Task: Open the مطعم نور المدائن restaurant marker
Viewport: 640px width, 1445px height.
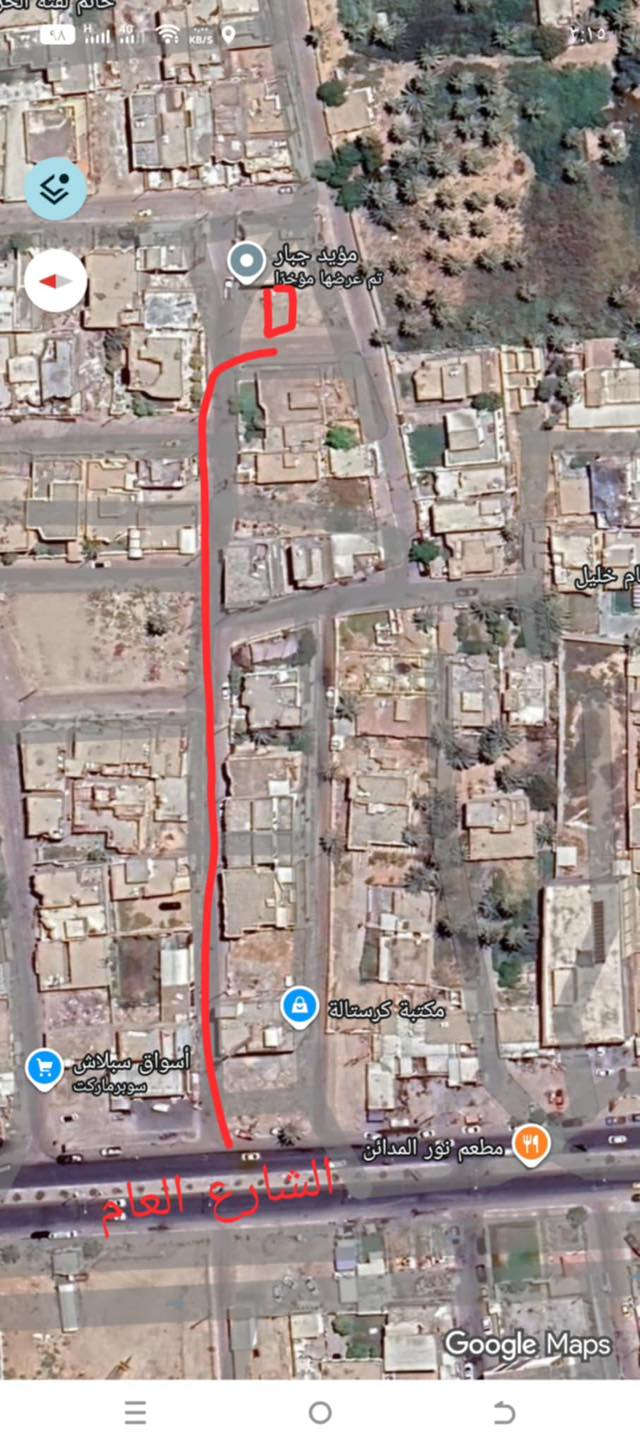Action: (x=531, y=1143)
